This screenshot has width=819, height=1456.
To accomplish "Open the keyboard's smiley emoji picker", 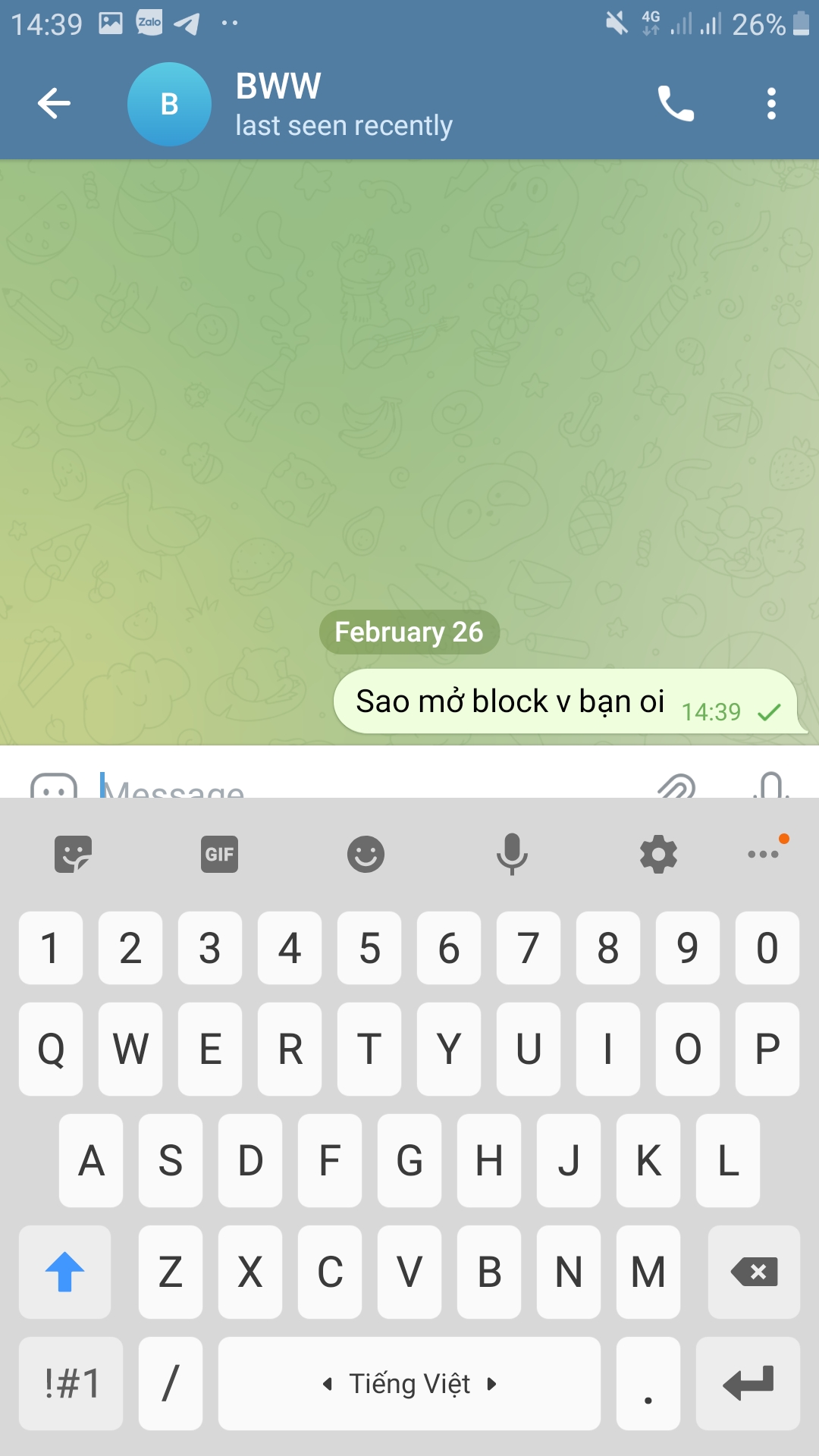I will [366, 855].
